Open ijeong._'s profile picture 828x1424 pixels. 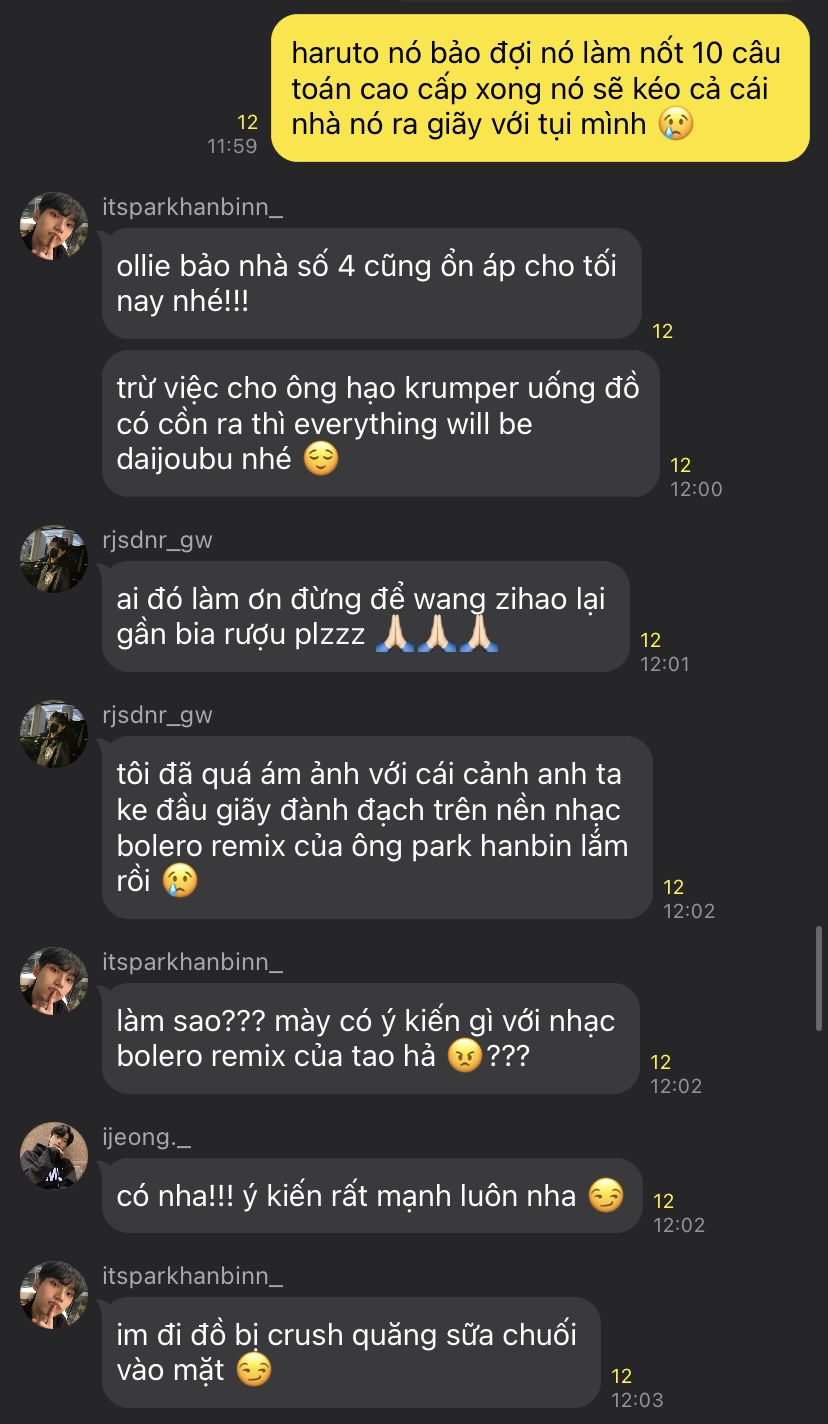tap(53, 1155)
